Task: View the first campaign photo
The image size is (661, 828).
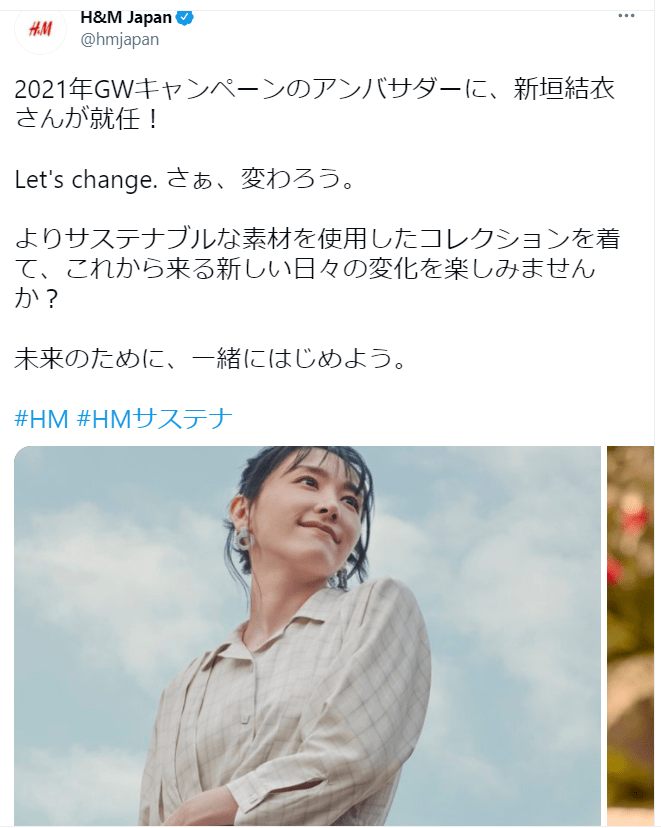Action: (x=307, y=634)
